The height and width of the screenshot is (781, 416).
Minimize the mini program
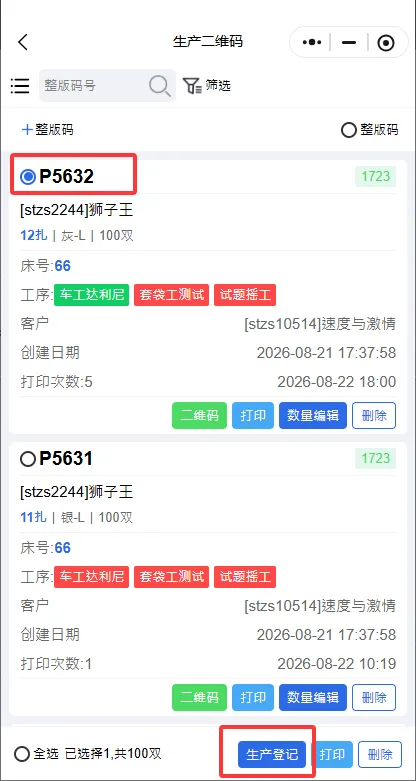(x=349, y=42)
